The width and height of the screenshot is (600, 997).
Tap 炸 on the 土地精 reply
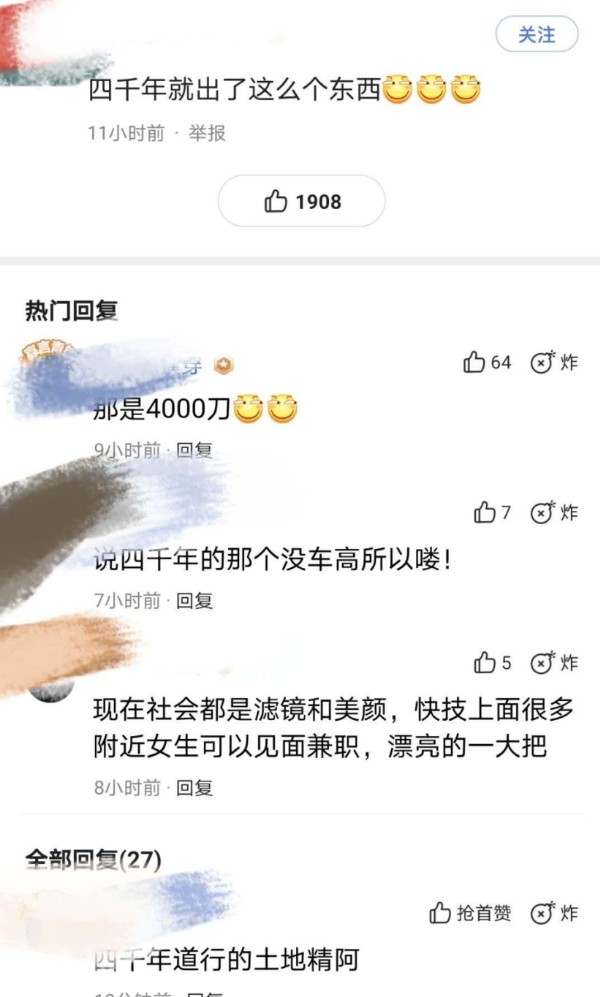pyautogui.click(x=554, y=913)
